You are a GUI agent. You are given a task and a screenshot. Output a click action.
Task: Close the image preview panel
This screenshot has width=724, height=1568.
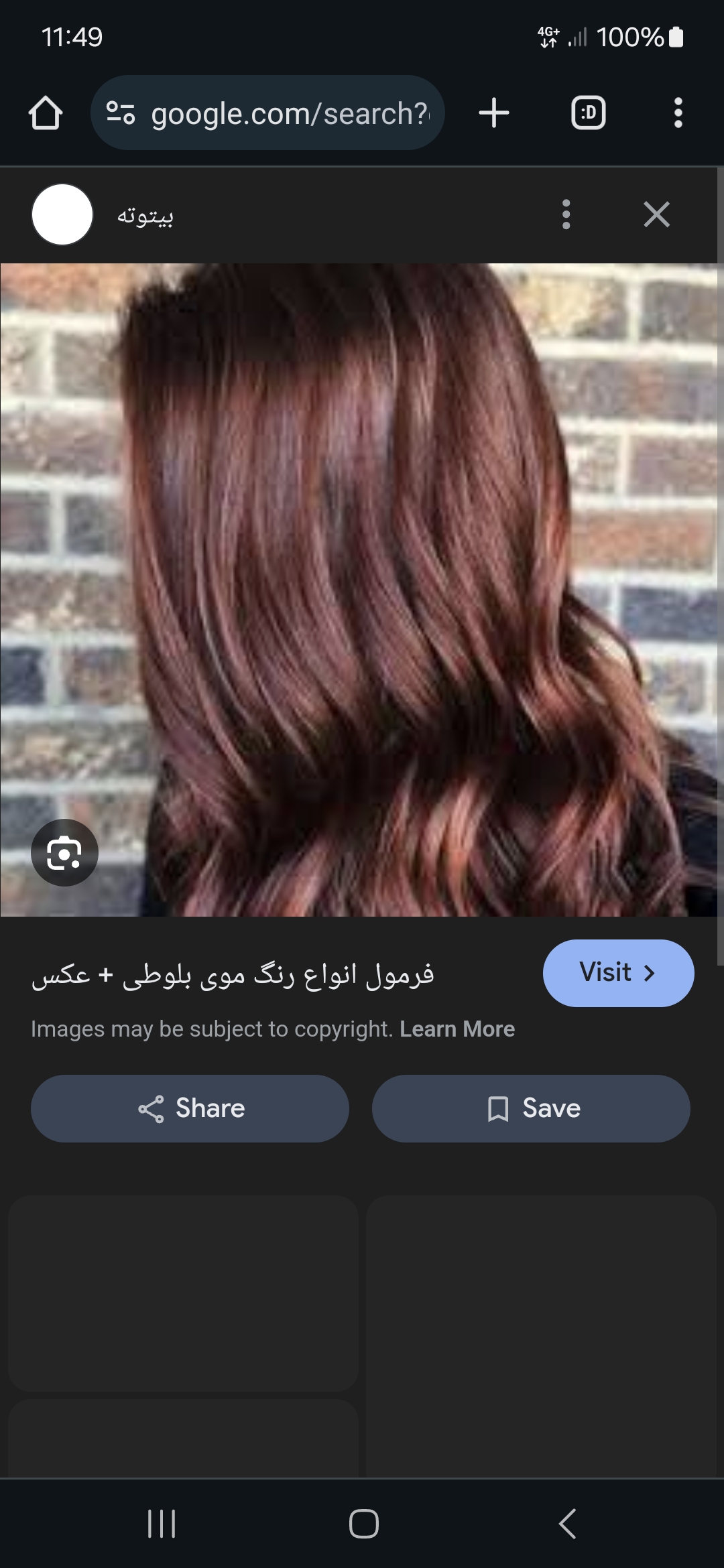656,214
